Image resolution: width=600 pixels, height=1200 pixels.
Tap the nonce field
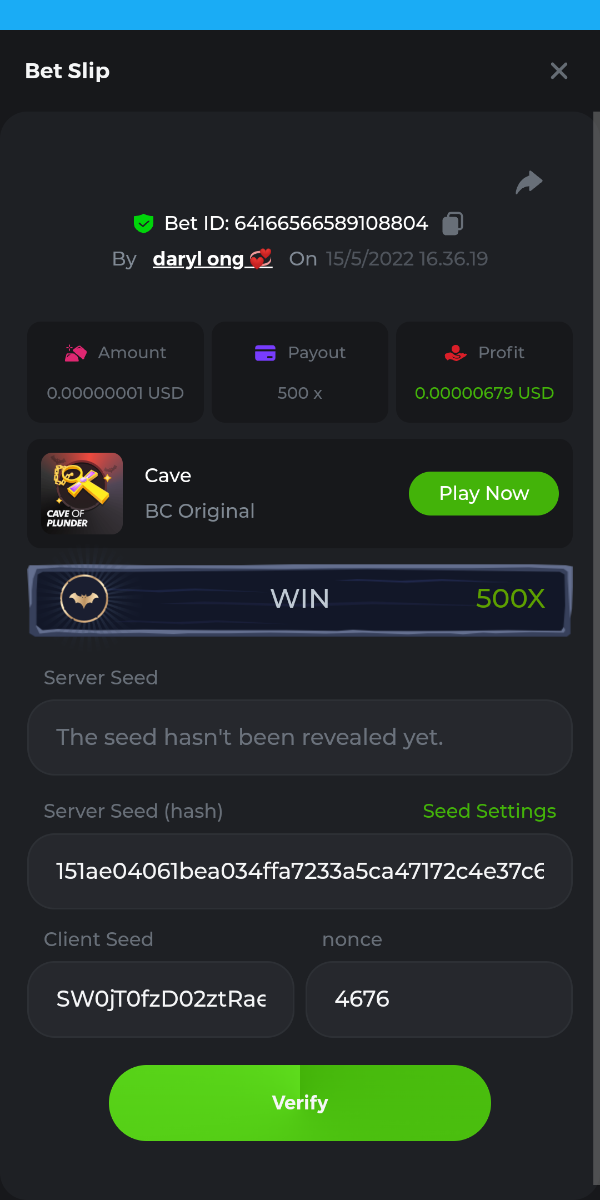point(438,999)
